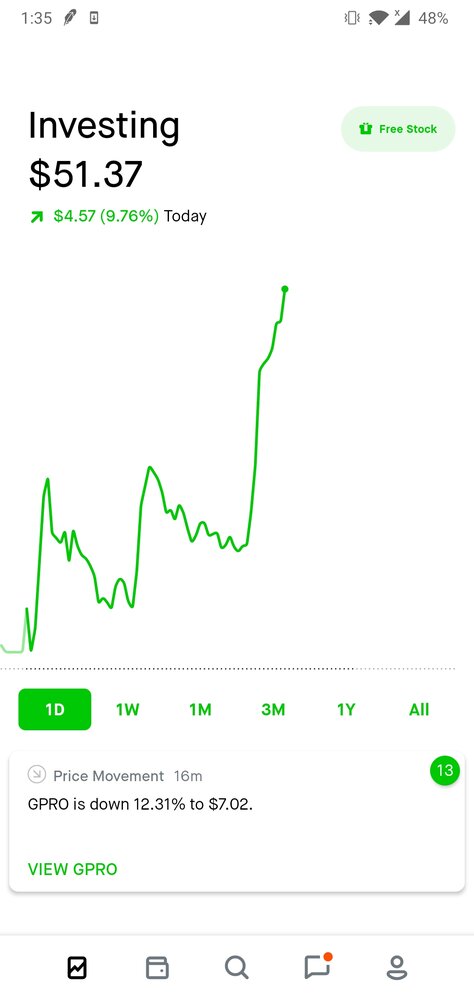The width and height of the screenshot is (474, 1000).
Task: Open the account profile tab
Action: click(397, 967)
